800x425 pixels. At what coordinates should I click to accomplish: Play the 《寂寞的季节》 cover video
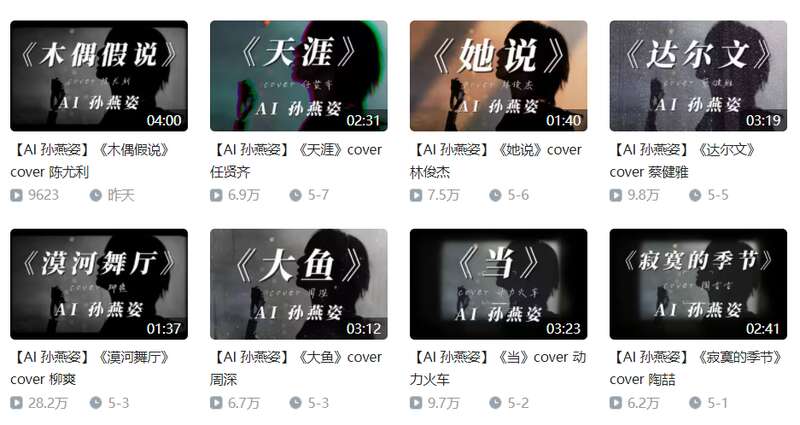click(698, 284)
